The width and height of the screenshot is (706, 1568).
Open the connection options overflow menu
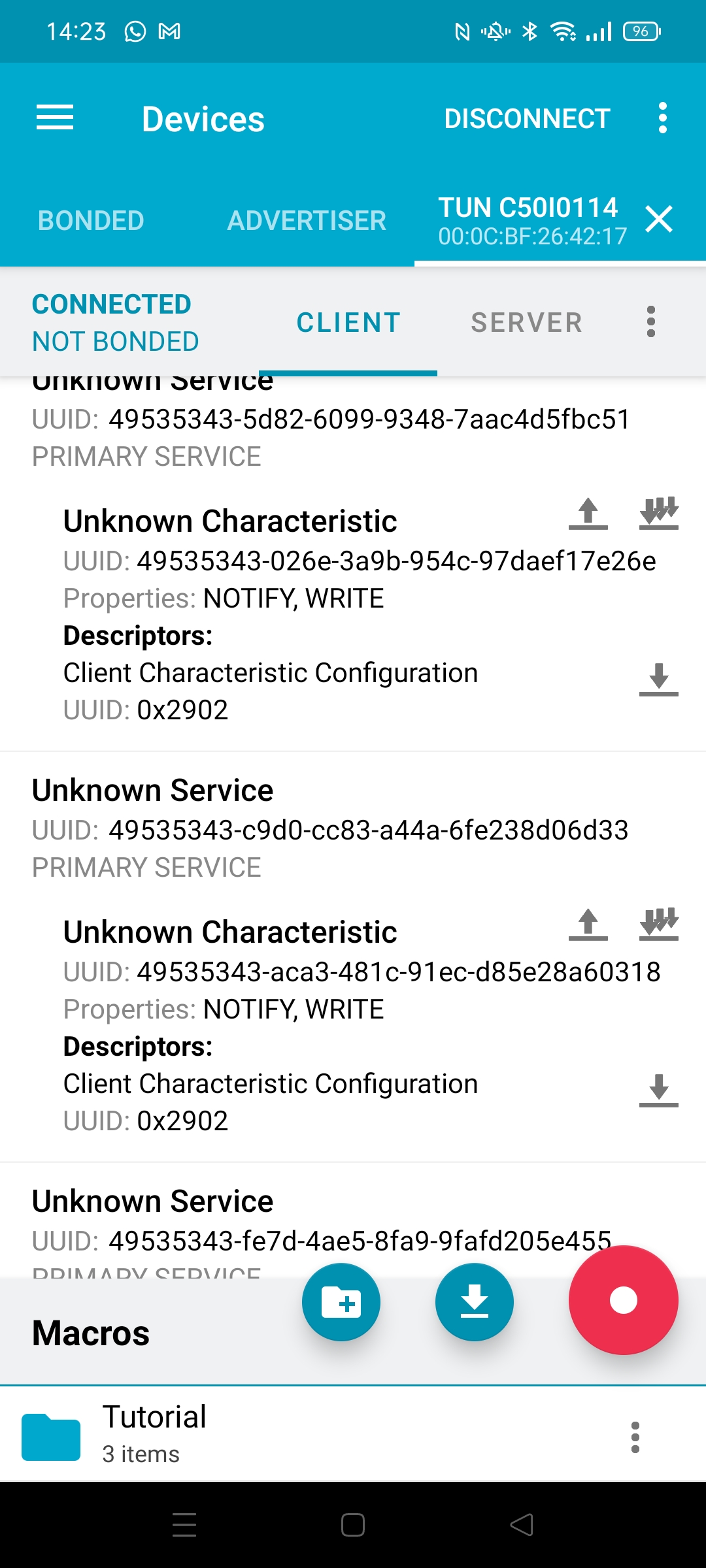coord(650,321)
